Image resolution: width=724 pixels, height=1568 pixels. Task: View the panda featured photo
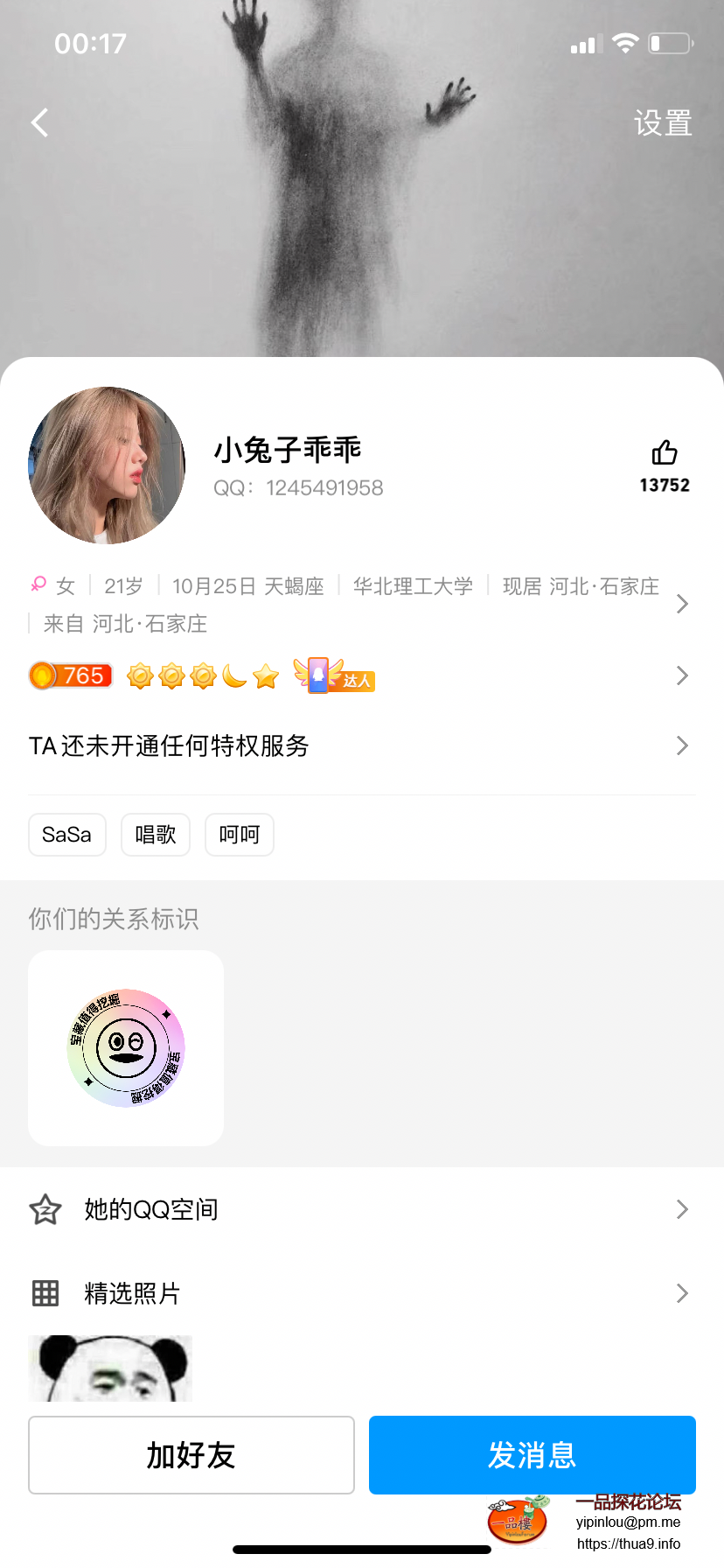110,1368
